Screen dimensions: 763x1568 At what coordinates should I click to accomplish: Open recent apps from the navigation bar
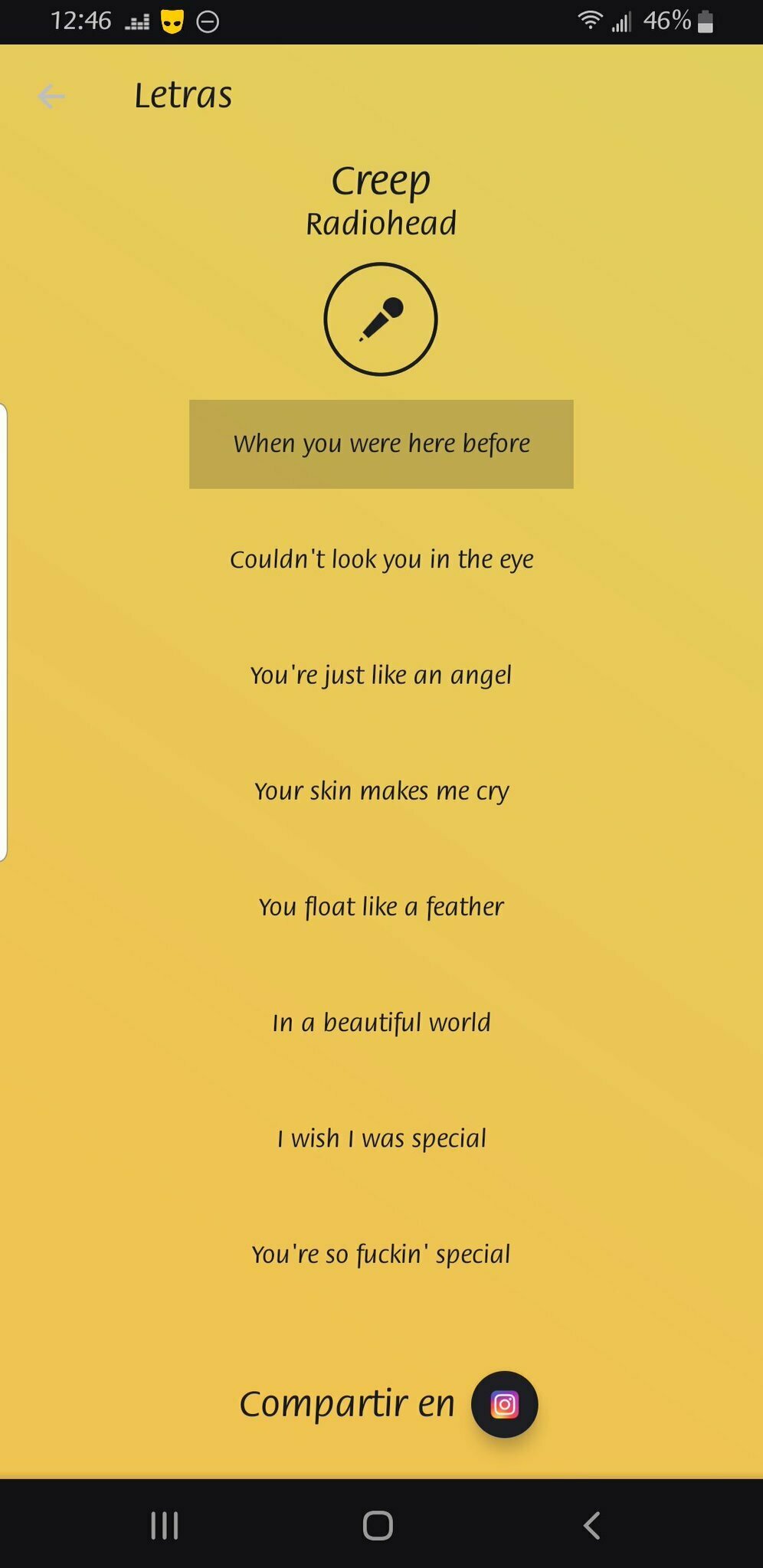(164, 1524)
